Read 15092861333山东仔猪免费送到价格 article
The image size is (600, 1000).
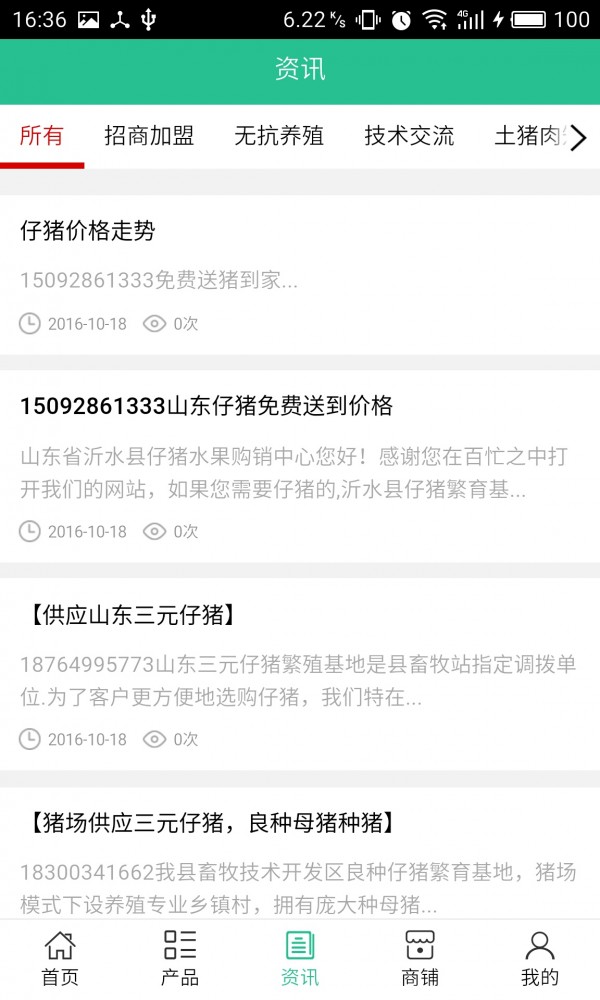coord(206,406)
